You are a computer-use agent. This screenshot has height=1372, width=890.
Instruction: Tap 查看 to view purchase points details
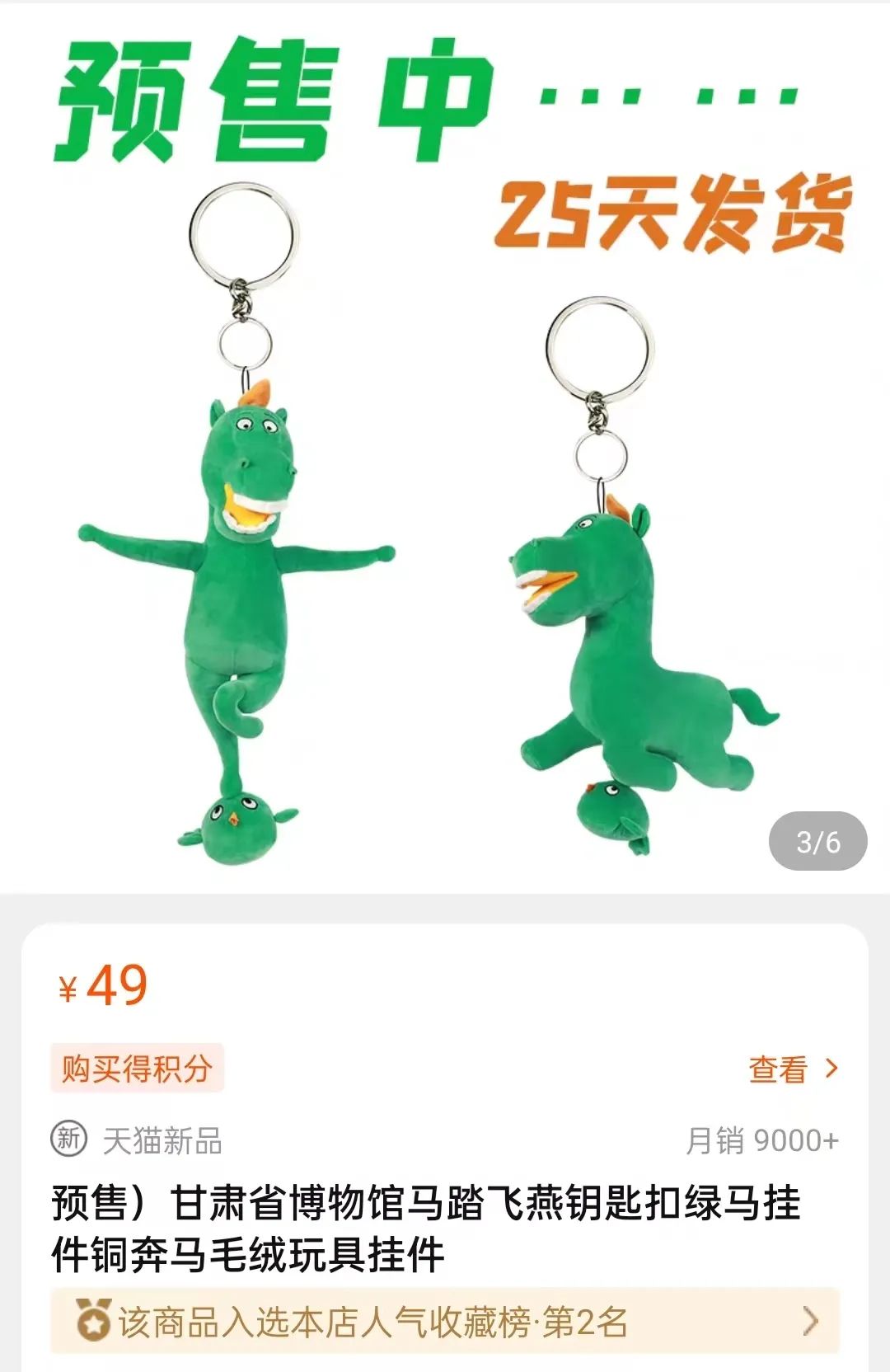pyautogui.click(x=792, y=1069)
